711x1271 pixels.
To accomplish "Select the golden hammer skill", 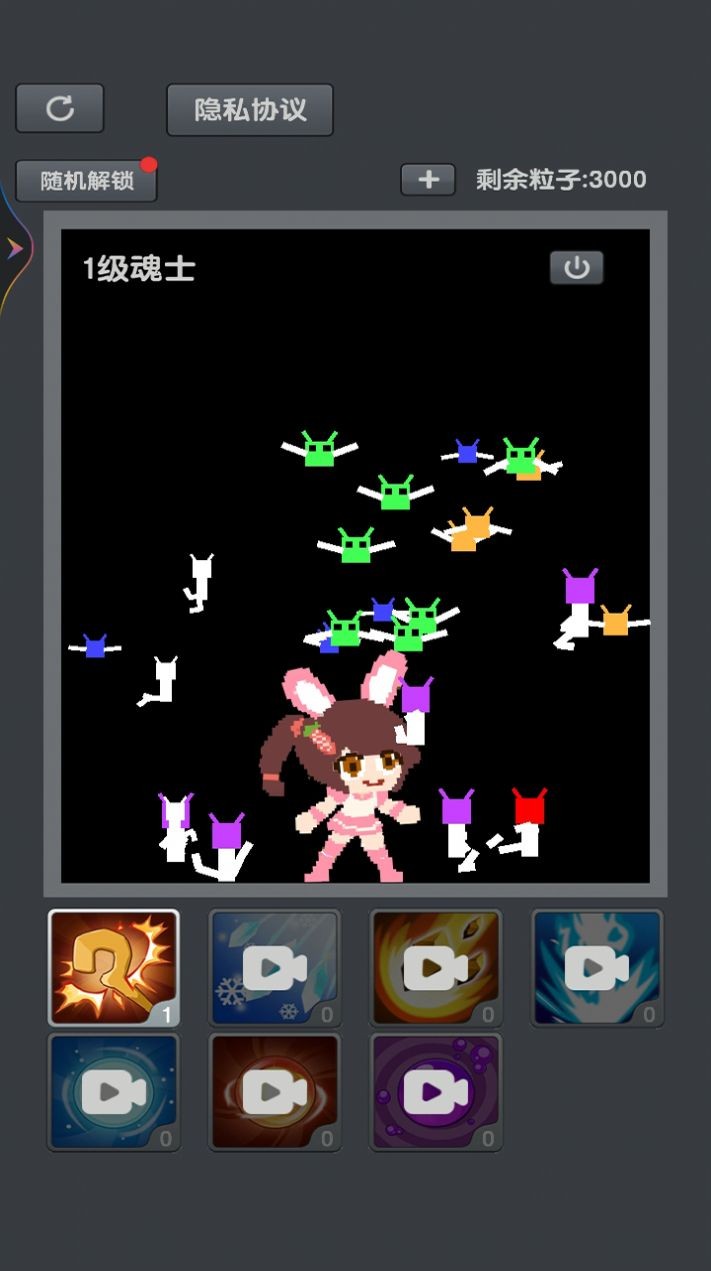I will (114, 967).
